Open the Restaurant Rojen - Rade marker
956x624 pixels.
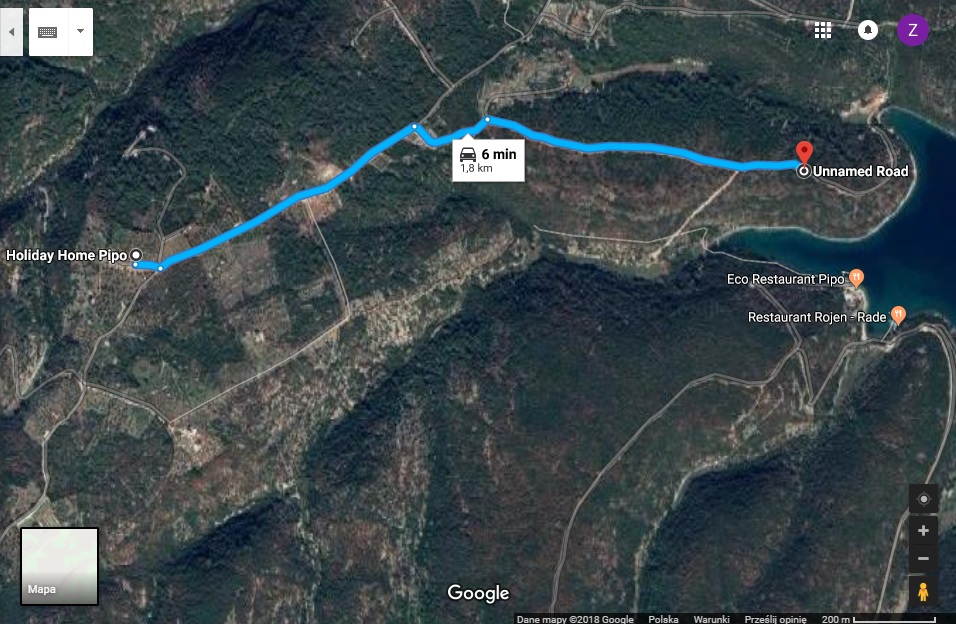pyautogui.click(x=898, y=316)
